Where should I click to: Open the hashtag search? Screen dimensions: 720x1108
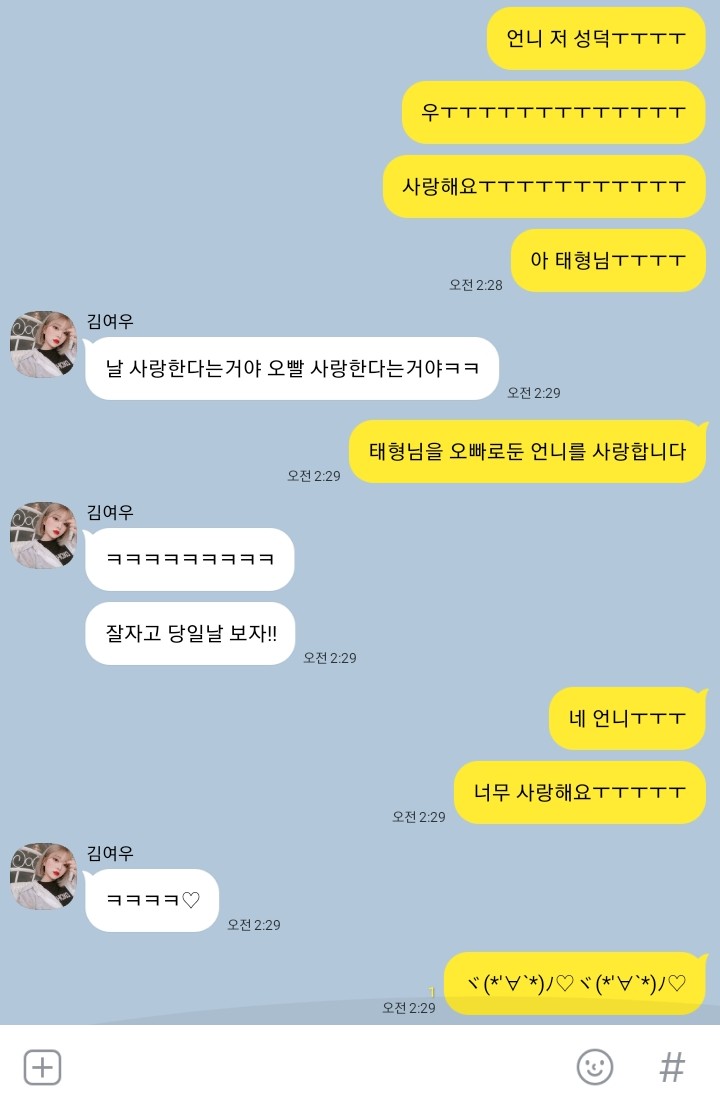click(x=672, y=1067)
